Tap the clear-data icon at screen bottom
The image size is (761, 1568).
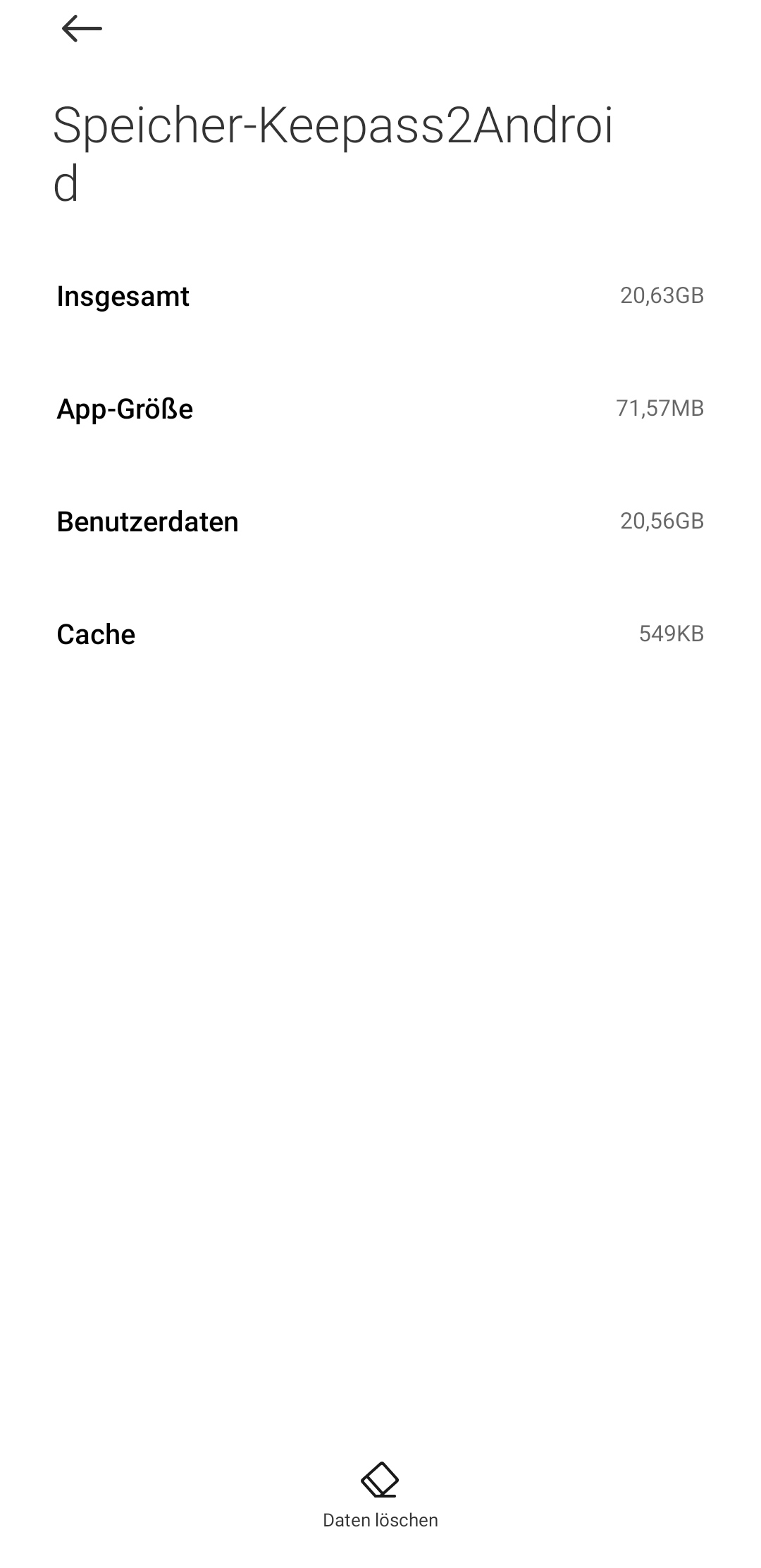[x=380, y=1481]
